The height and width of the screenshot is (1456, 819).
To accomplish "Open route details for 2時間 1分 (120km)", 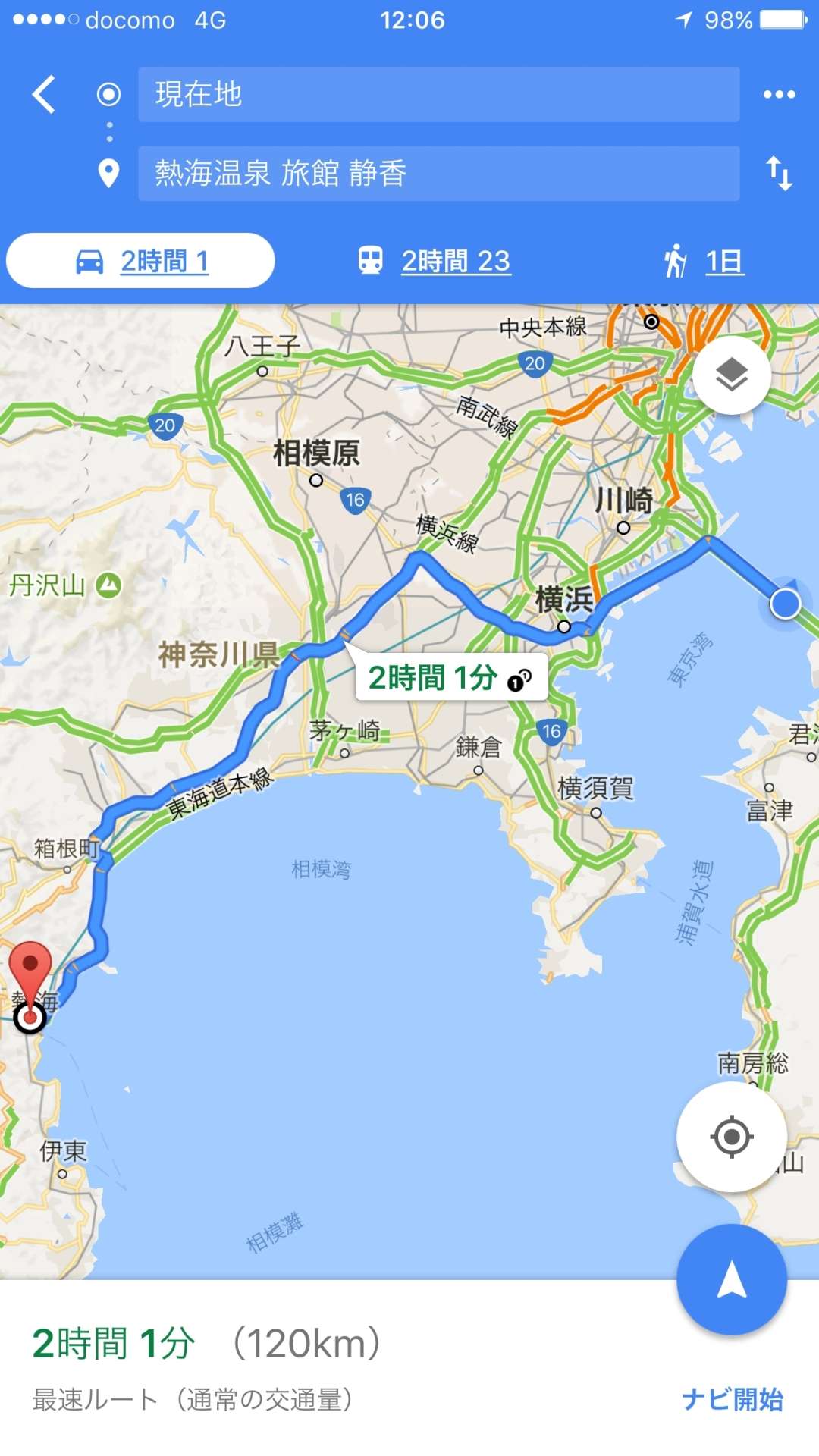I will 206,1343.
